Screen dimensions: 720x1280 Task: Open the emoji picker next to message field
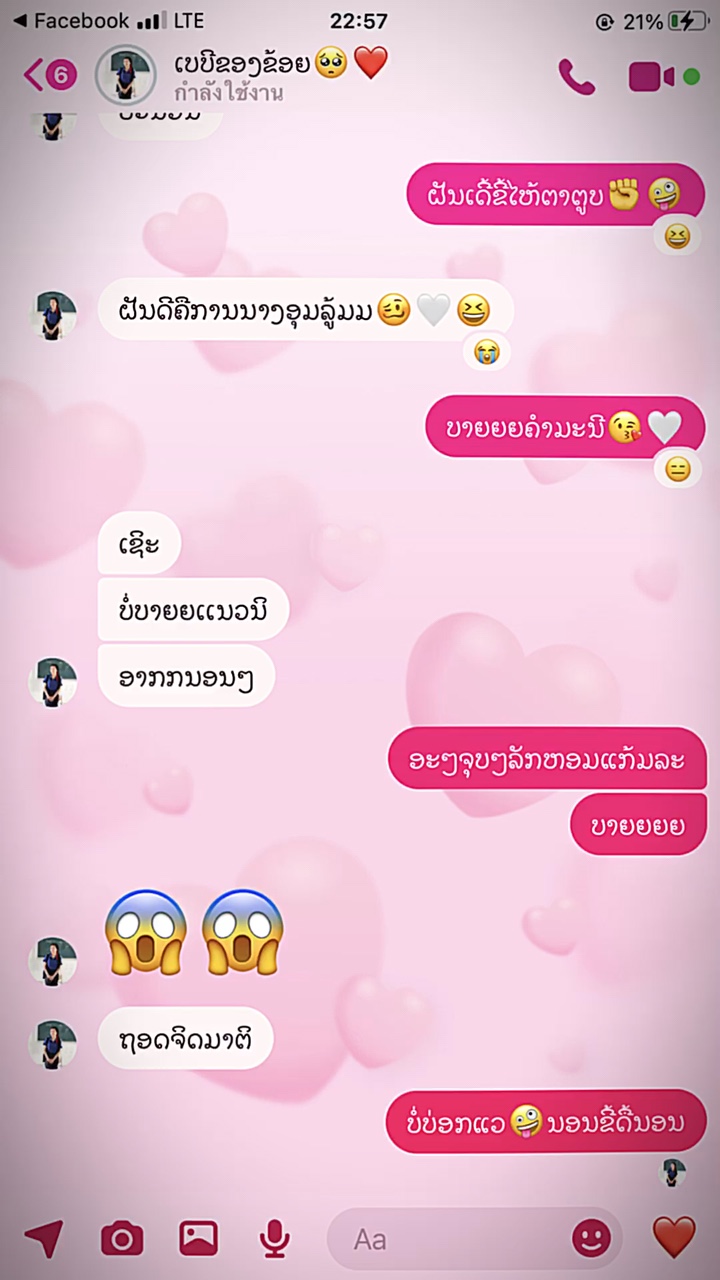click(594, 1239)
